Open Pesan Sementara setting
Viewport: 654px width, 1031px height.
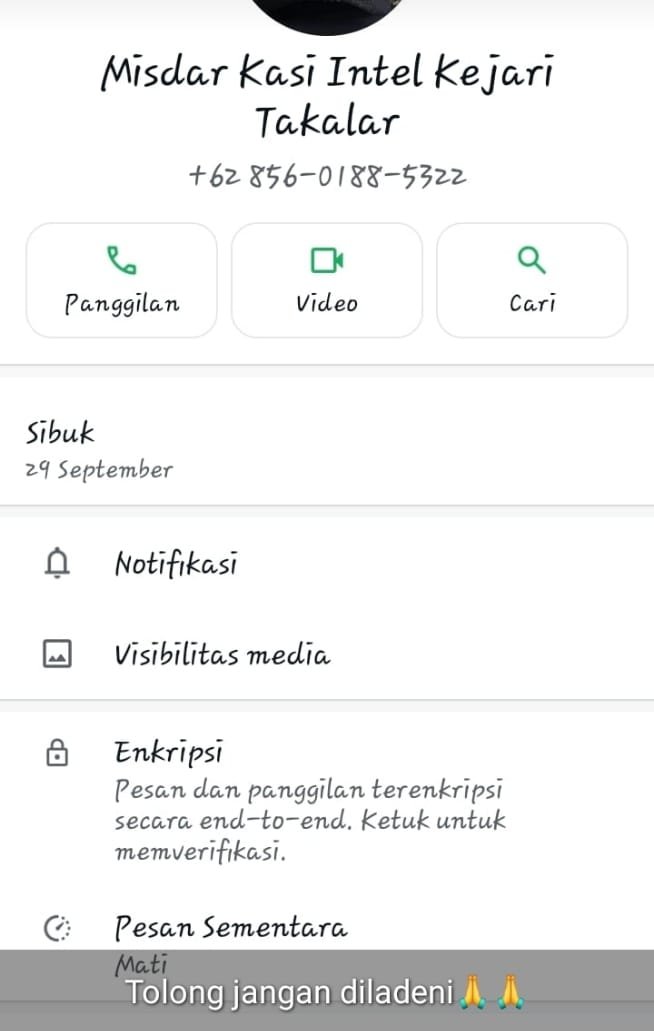coord(231,928)
